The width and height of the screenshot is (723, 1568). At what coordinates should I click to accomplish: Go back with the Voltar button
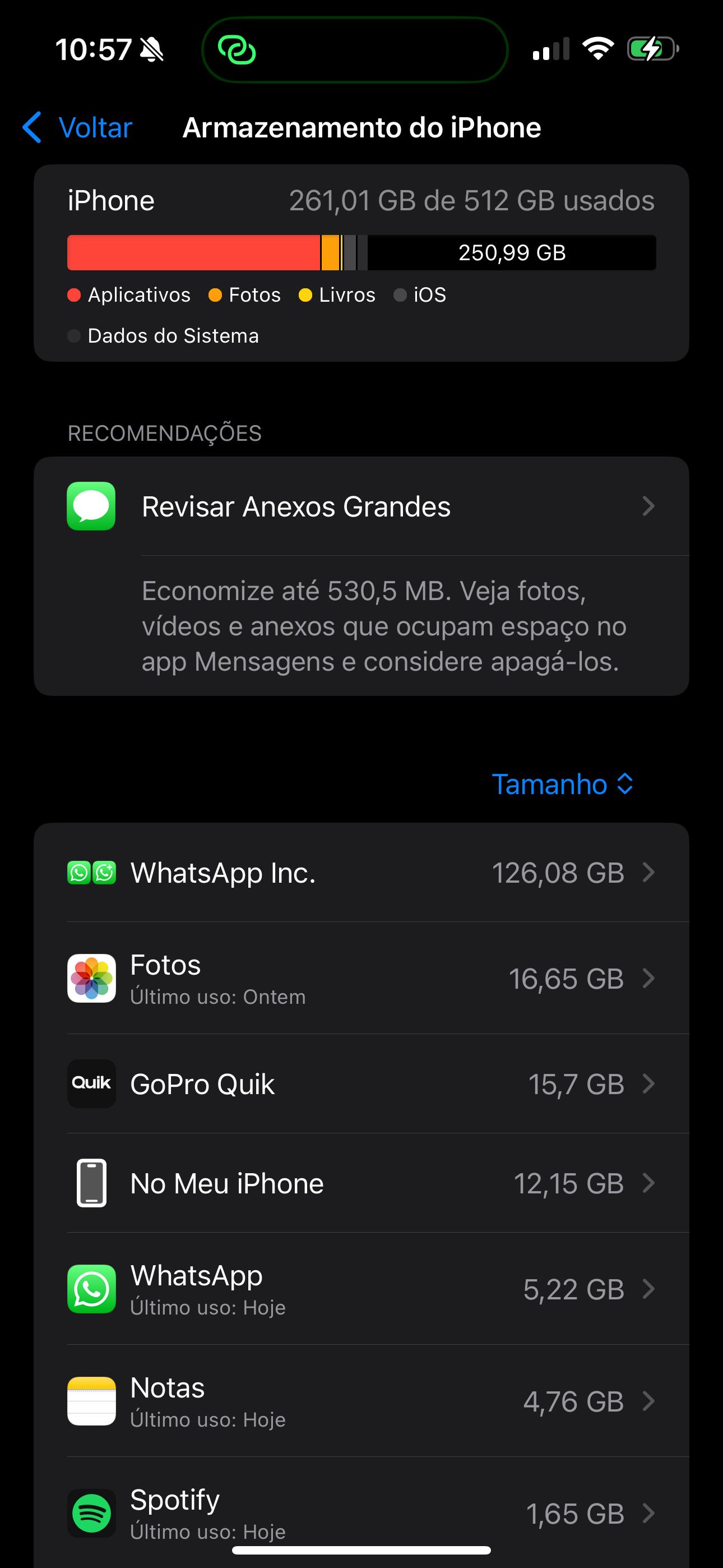[78, 128]
